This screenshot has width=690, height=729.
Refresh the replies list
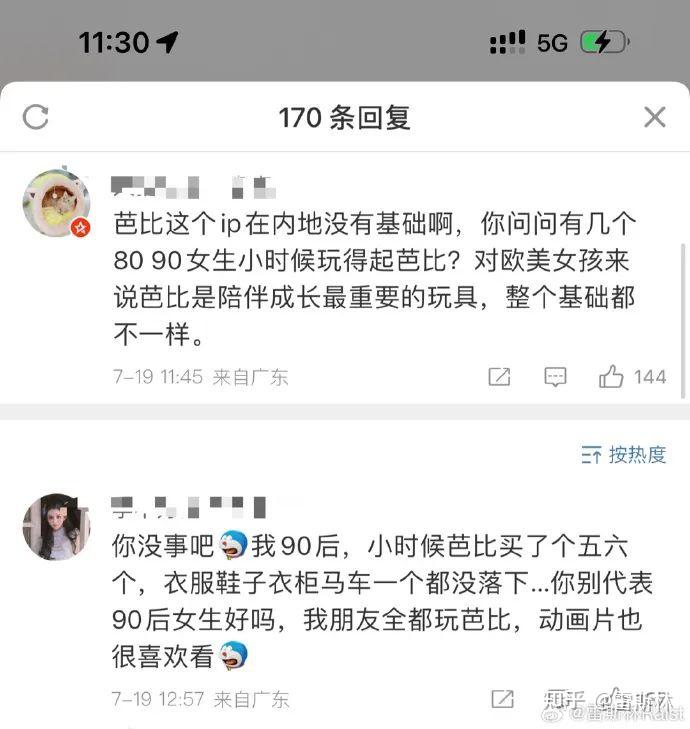[36, 118]
